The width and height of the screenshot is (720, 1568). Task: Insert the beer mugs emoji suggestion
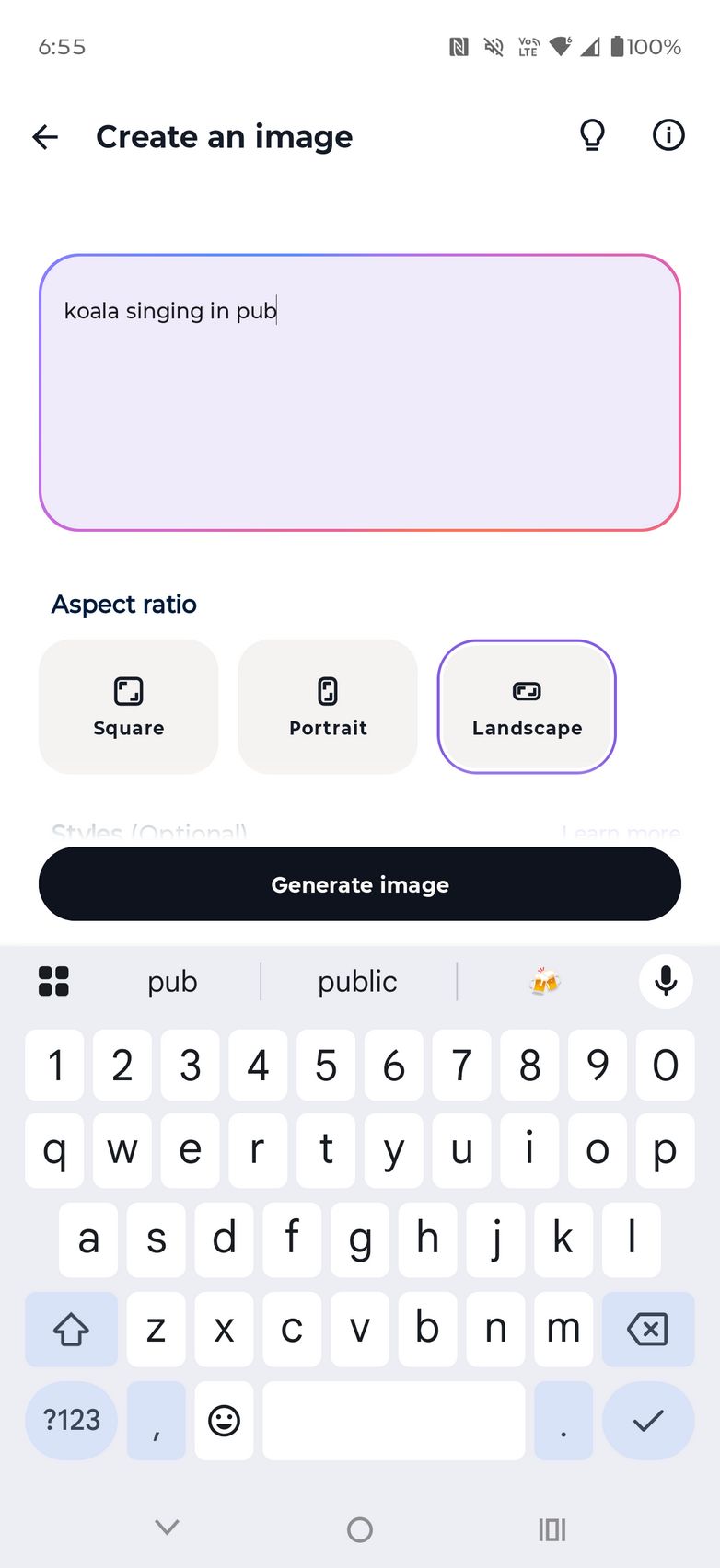[x=545, y=982]
